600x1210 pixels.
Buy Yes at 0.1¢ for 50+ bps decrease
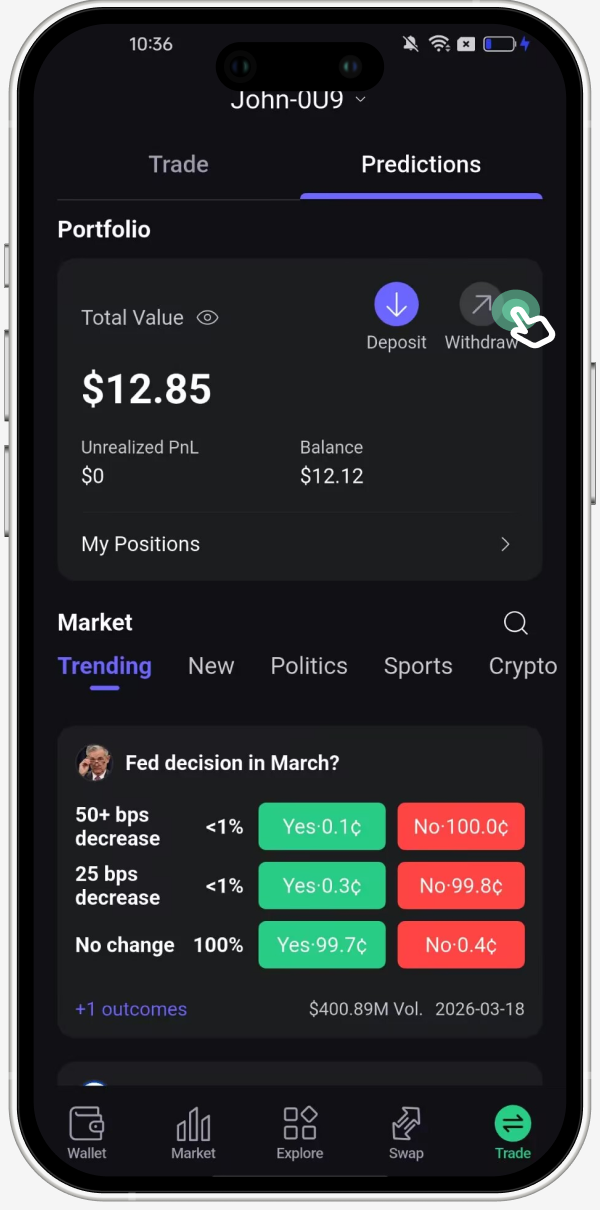pyautogui.click(x=321, y=826)
